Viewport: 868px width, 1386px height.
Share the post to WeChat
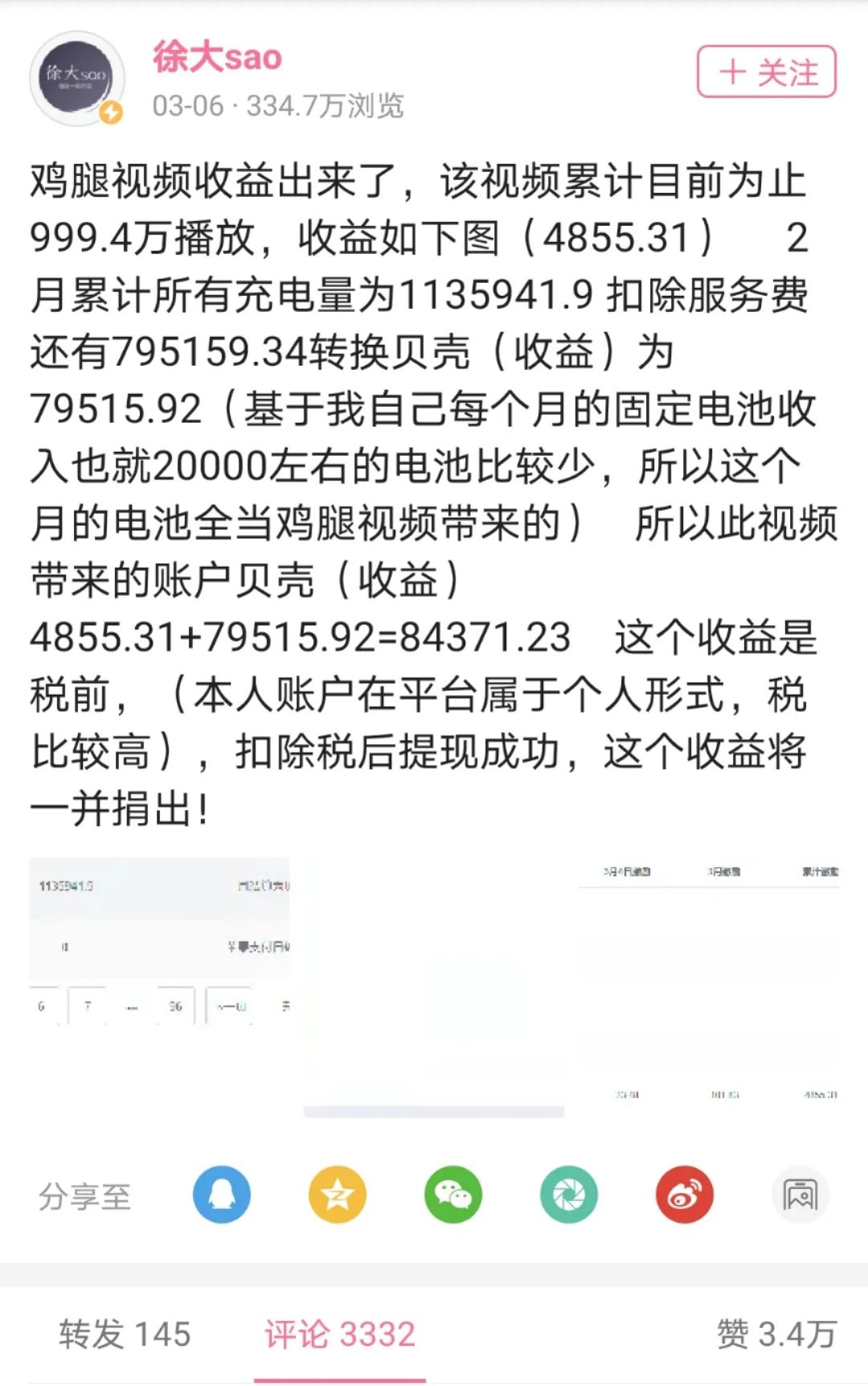coord(454,1195)
